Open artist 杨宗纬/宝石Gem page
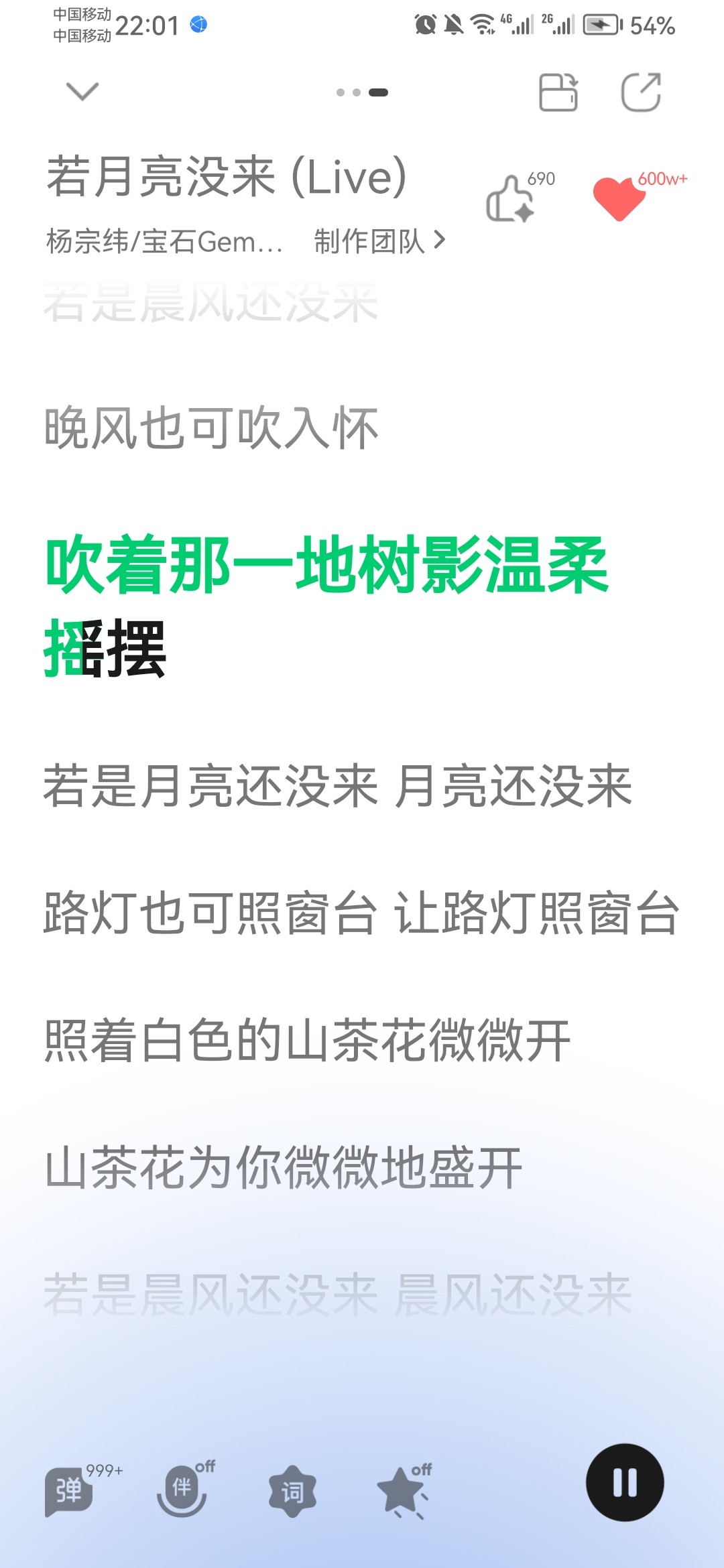This screenshot has width=724, height=1568. tap(165, 241)
